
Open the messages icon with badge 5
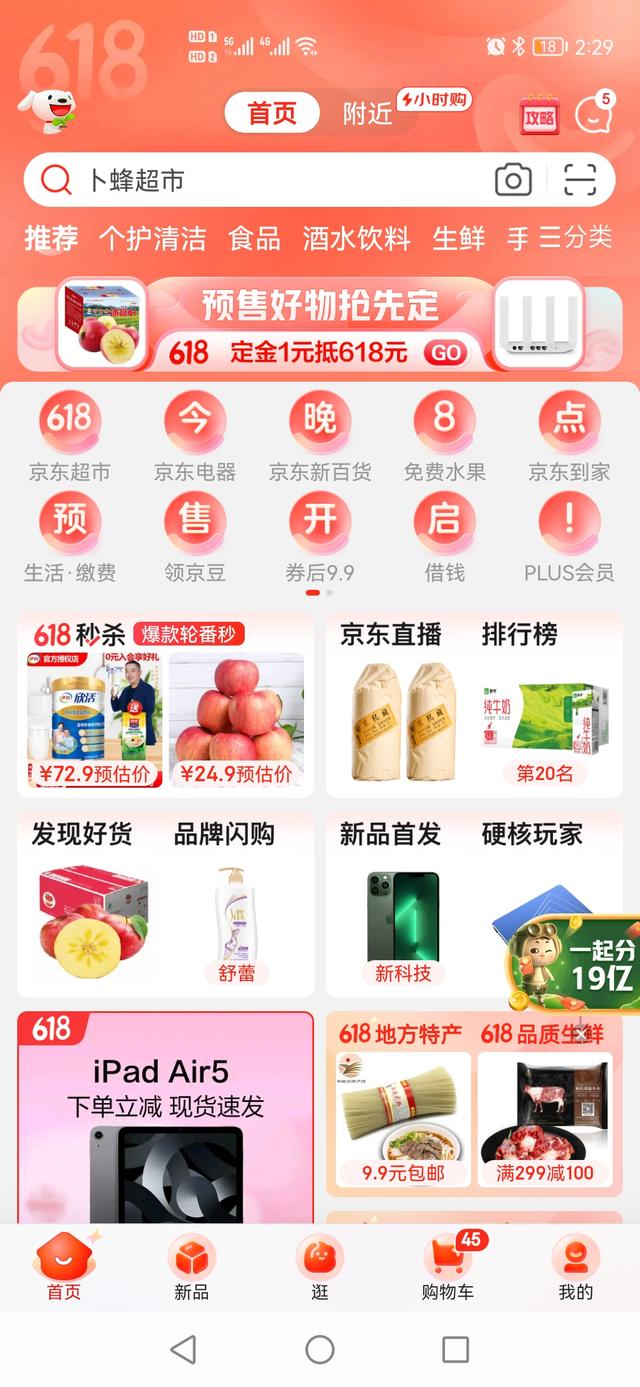[x=593, y=114]
